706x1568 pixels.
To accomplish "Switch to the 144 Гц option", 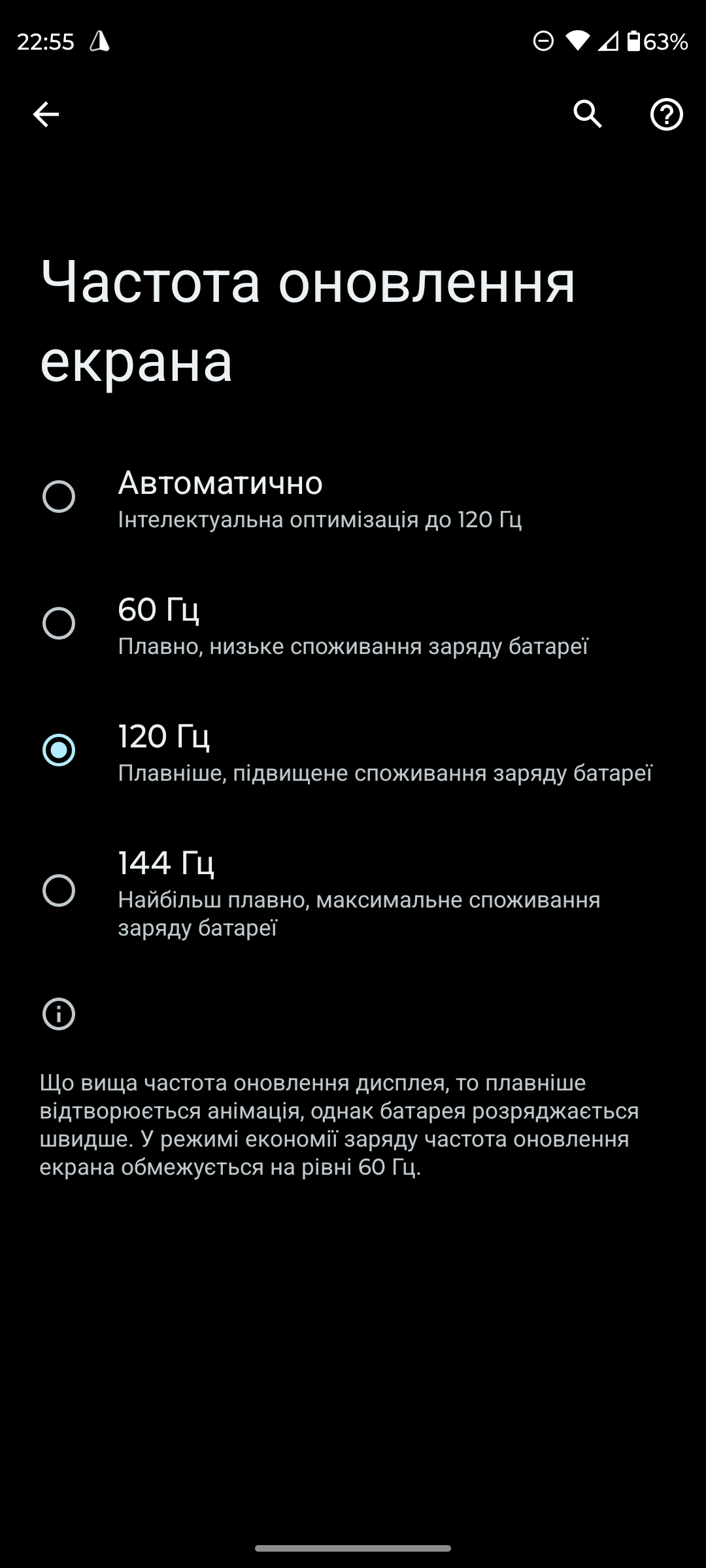I will 353,891.
